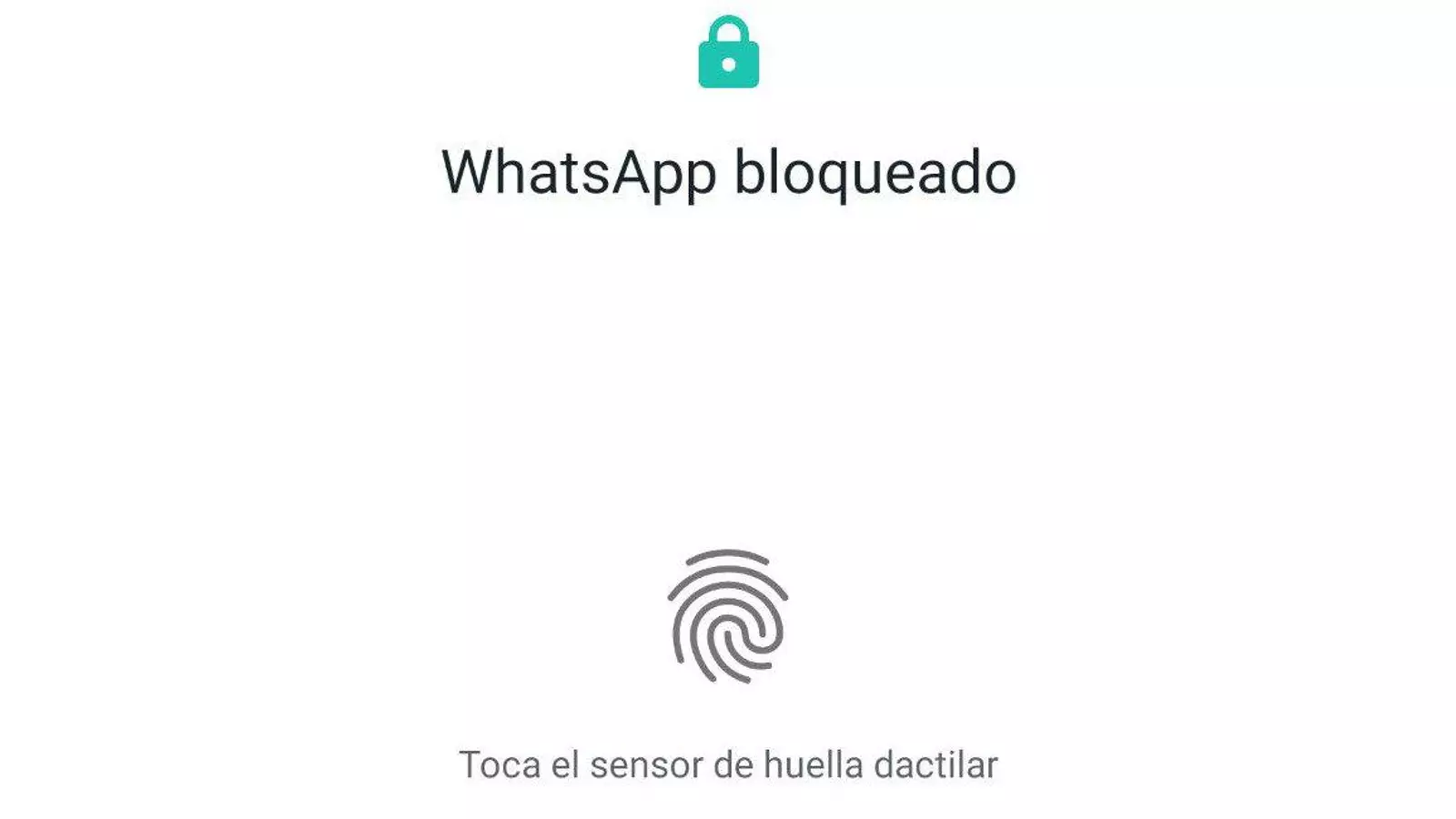Screen dimensions: 1456x819
Task: Tap the fingerprint icon to unlock WhatsApp
Action: [x=728, y=616]
